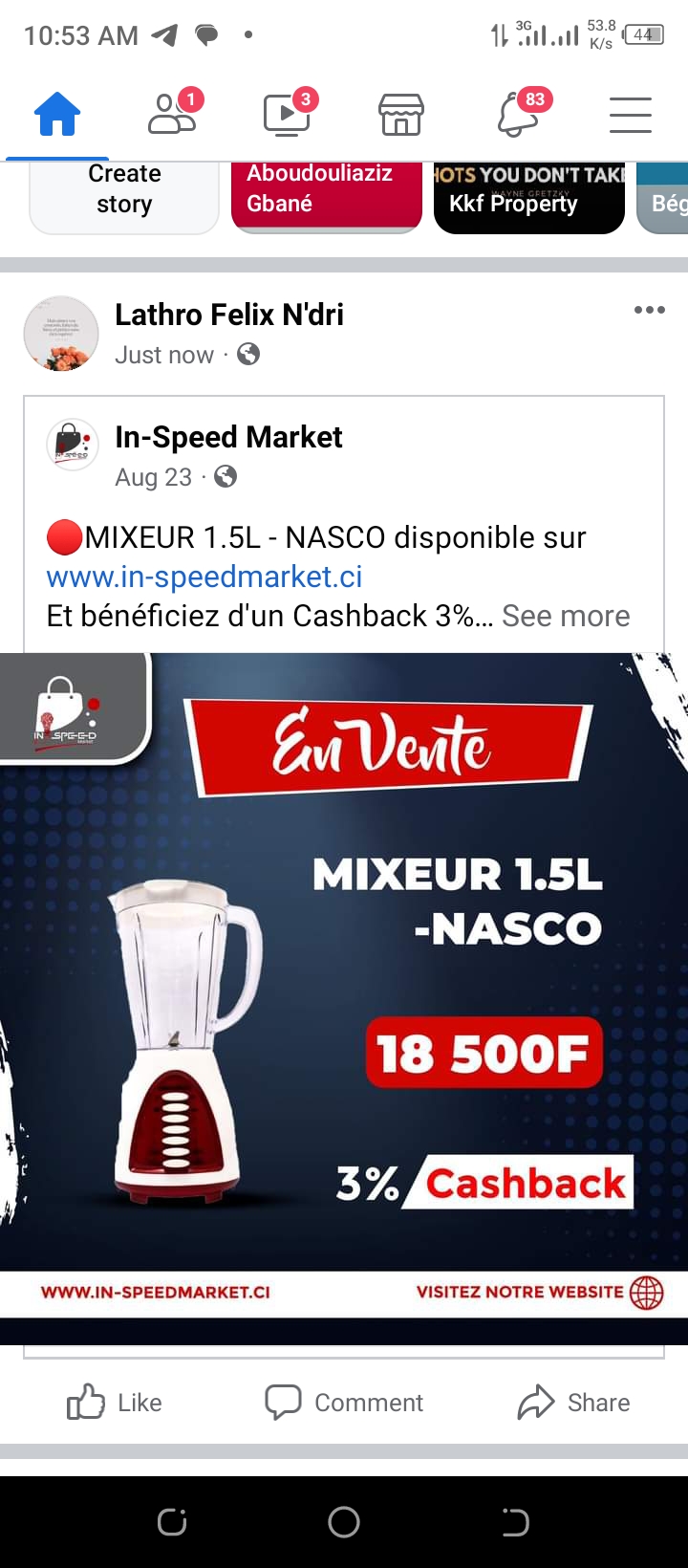Tap the system home button
The height and width of the screenshot is (1568, 688).
(344, 1521)
